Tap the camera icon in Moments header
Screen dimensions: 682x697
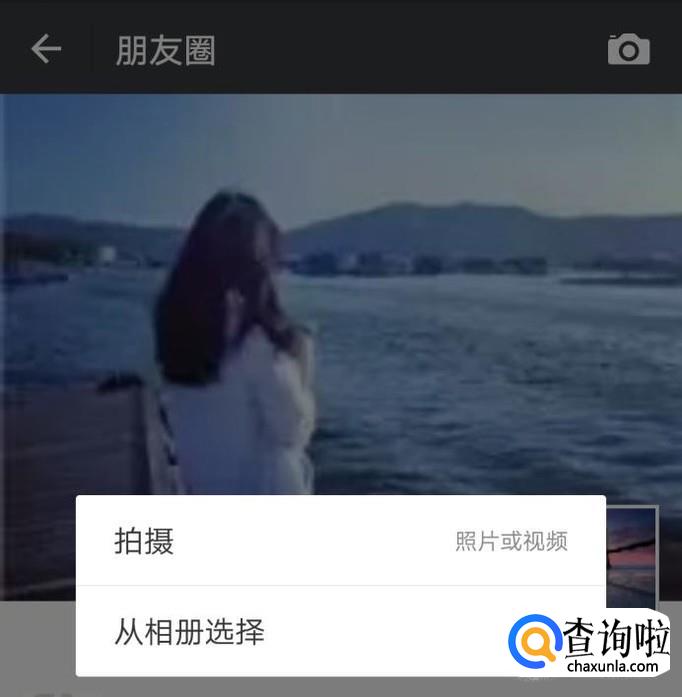(x=629, y=49)
